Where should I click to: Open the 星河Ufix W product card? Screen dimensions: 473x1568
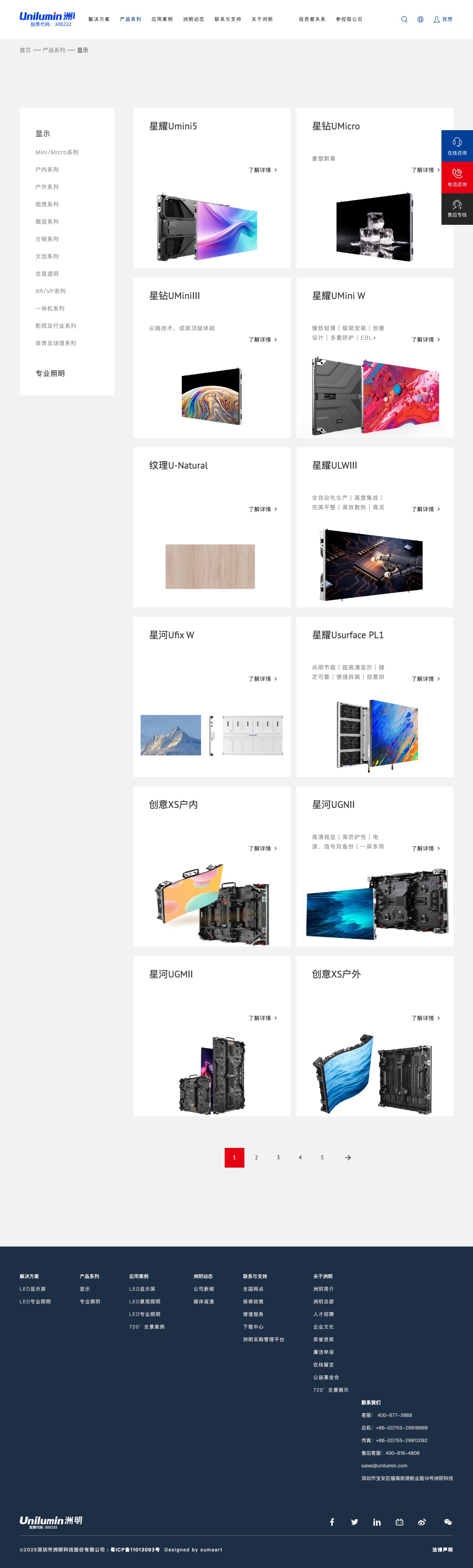[x=212, y=697]
